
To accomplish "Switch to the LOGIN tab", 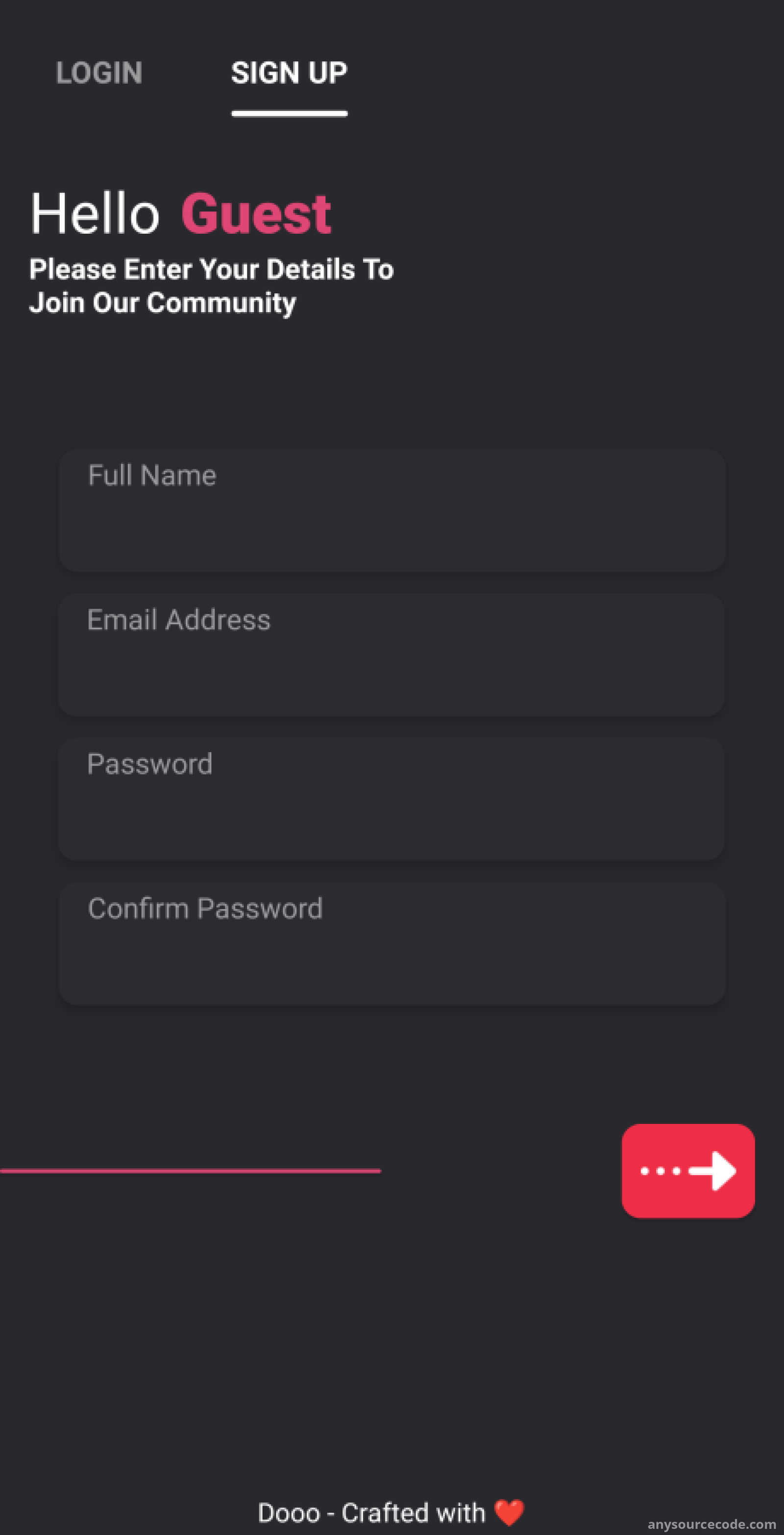I will pos(99,74).
